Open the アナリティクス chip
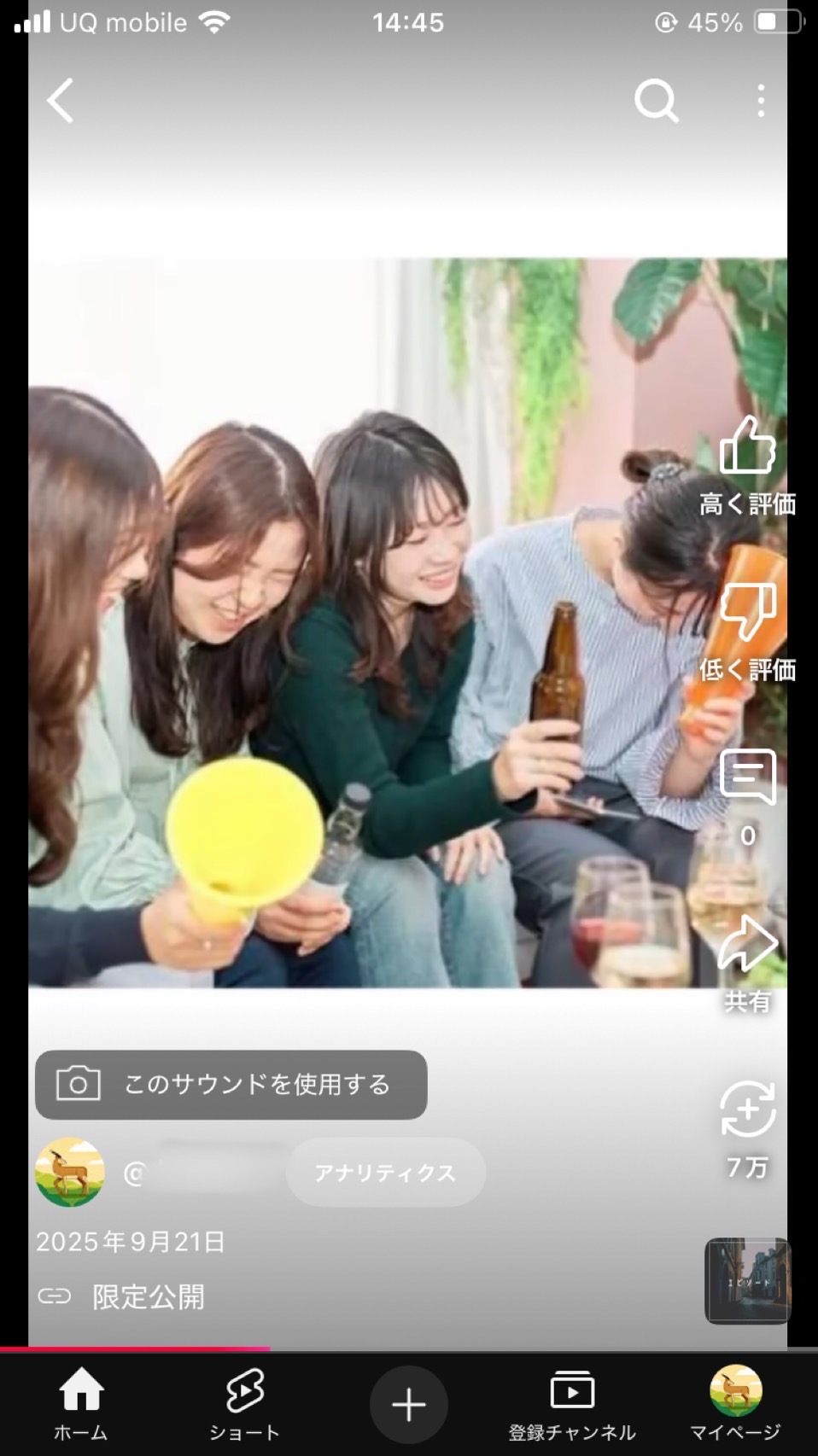 pyautogui.click(x=385, y=1173)
